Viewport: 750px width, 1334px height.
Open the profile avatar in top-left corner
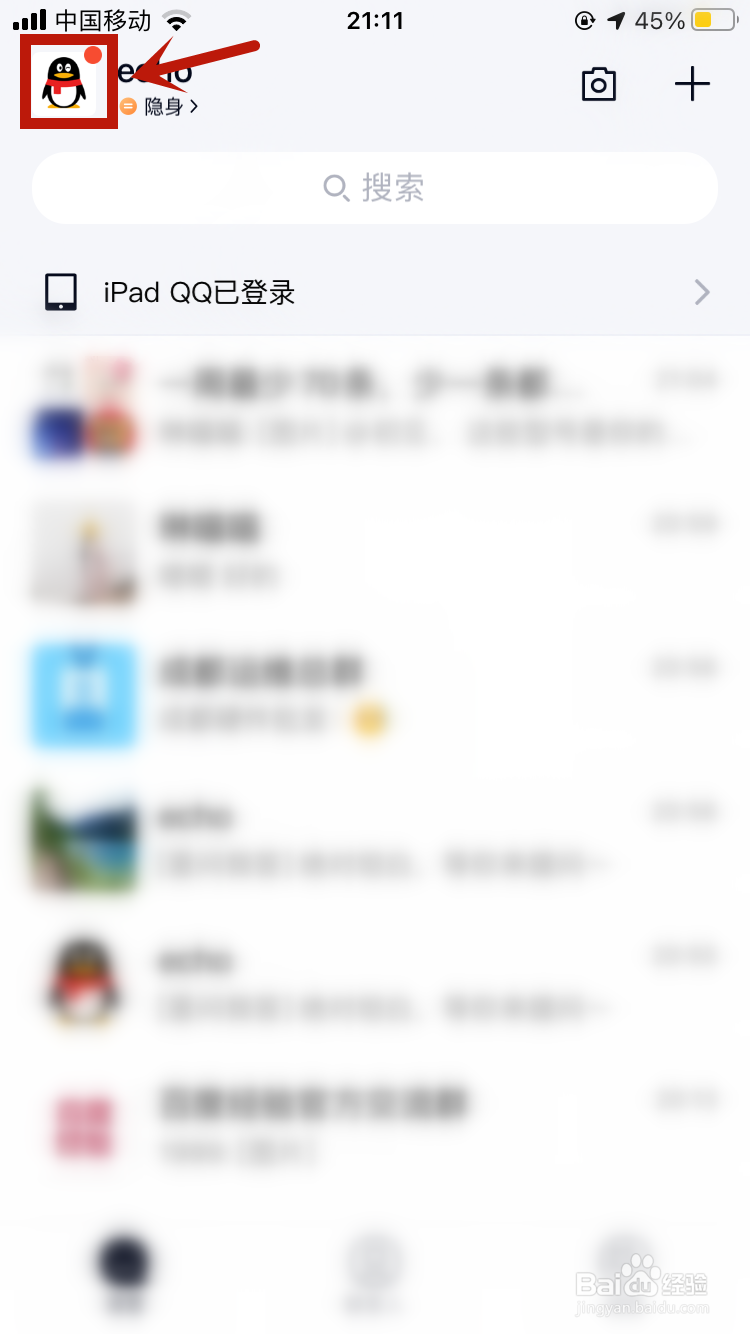pos(66,83)
